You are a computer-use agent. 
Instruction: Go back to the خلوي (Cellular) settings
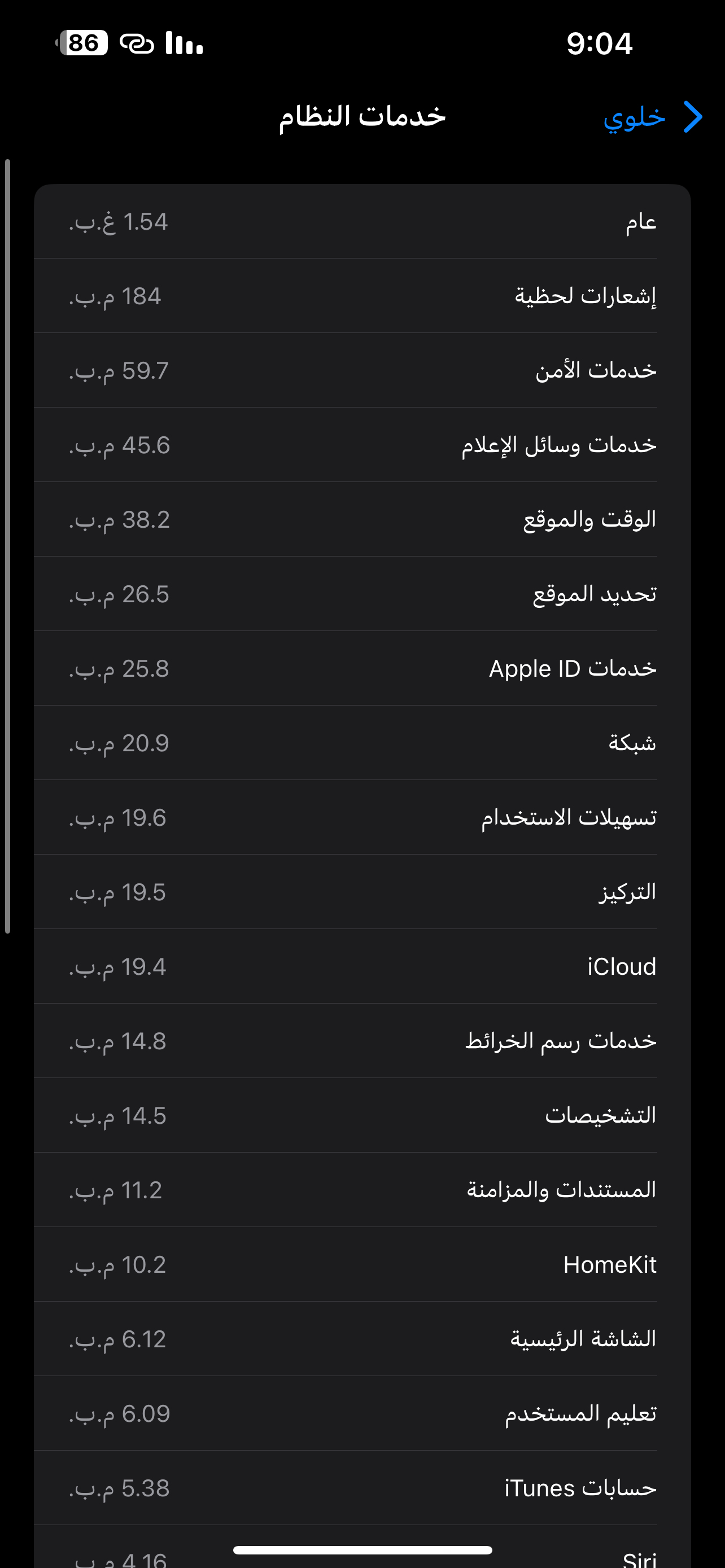[653, 116]
